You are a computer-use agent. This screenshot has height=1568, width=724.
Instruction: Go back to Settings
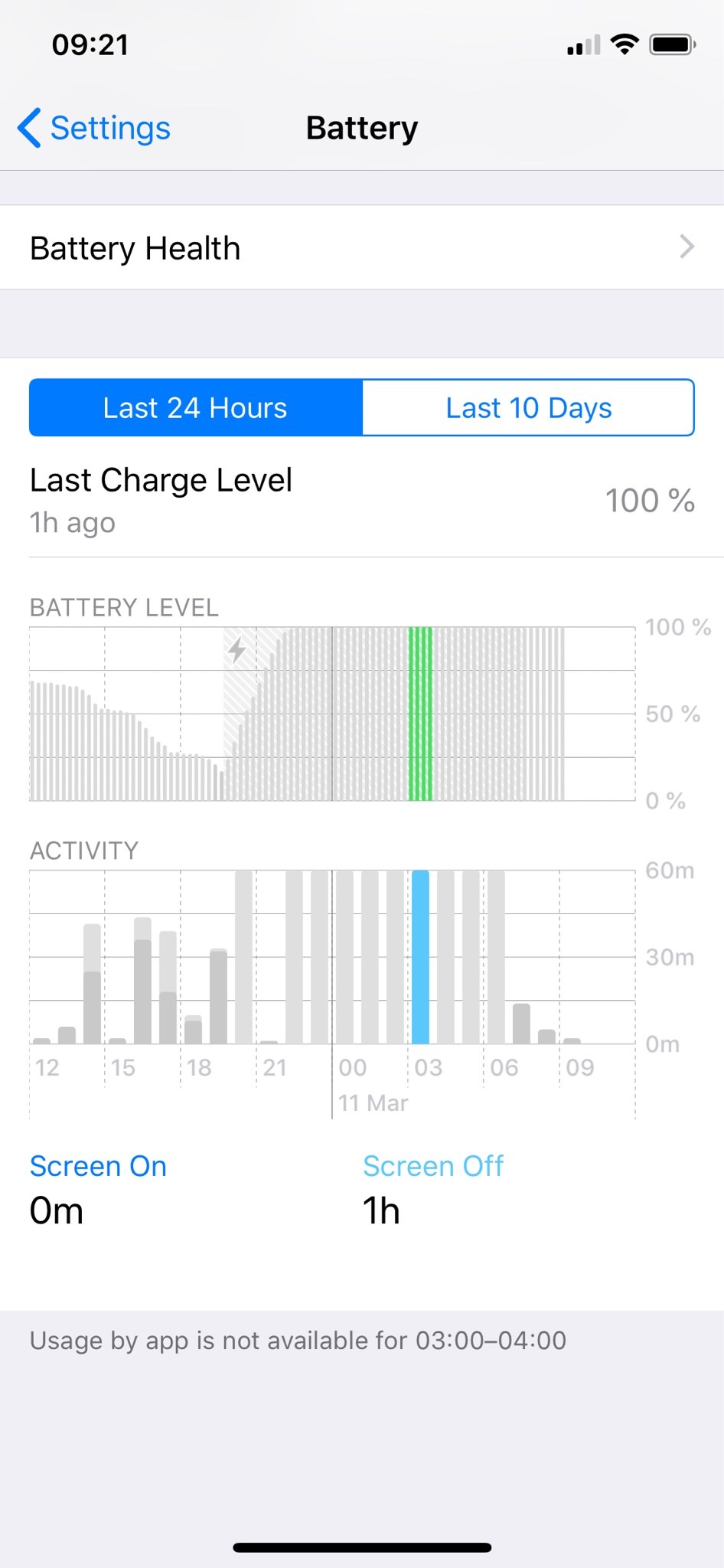(x=94, y=128)
